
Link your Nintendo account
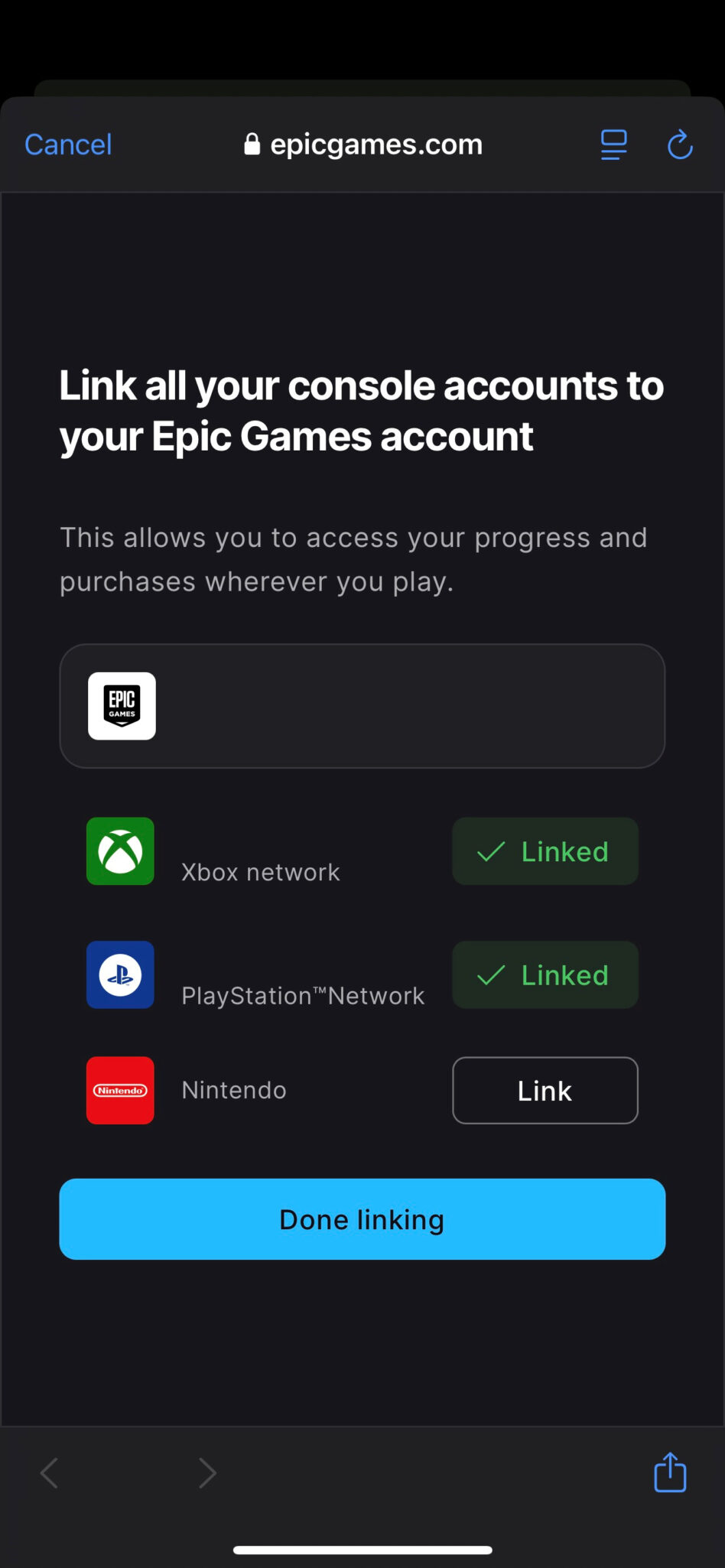(x=545, y=1091)
